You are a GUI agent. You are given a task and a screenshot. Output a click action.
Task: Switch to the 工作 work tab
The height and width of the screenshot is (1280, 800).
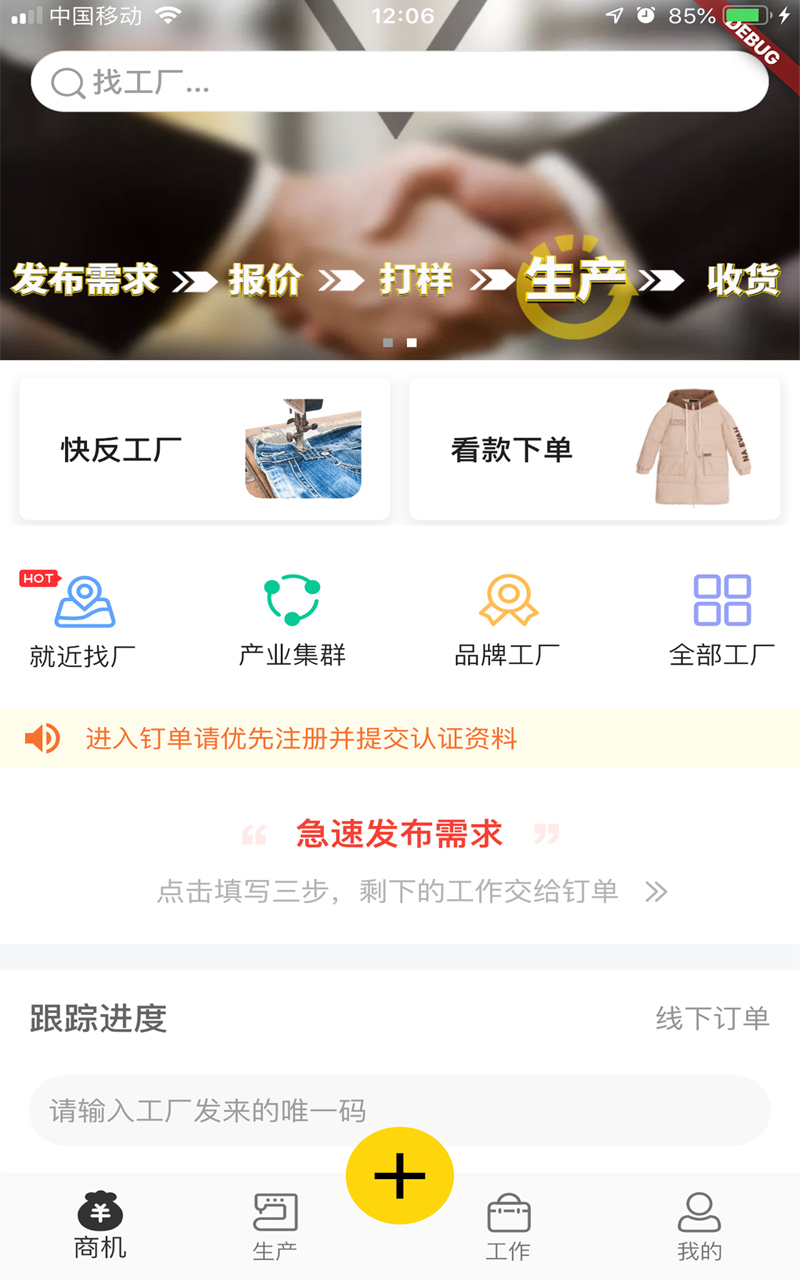pyautogui.click(x=508, y=1222)
